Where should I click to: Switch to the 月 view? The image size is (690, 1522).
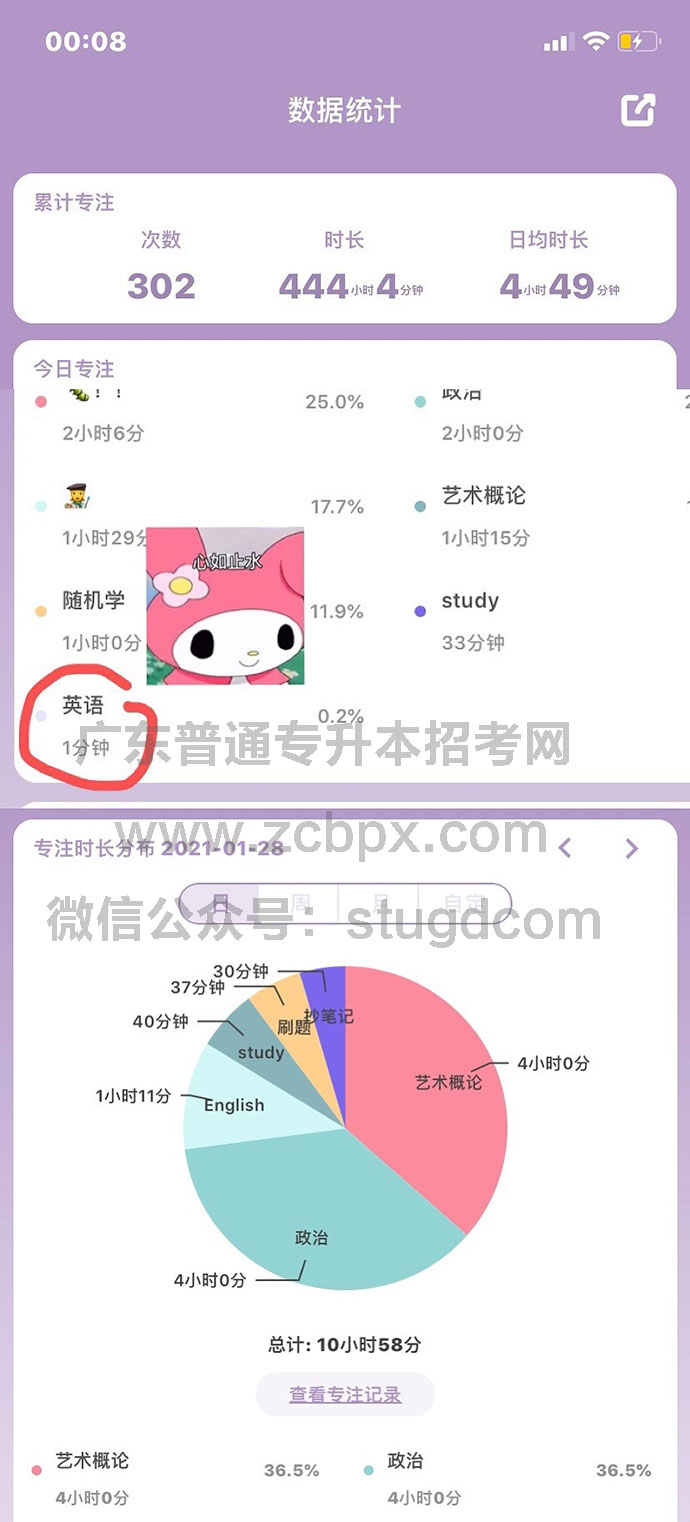tap(380, 903)
